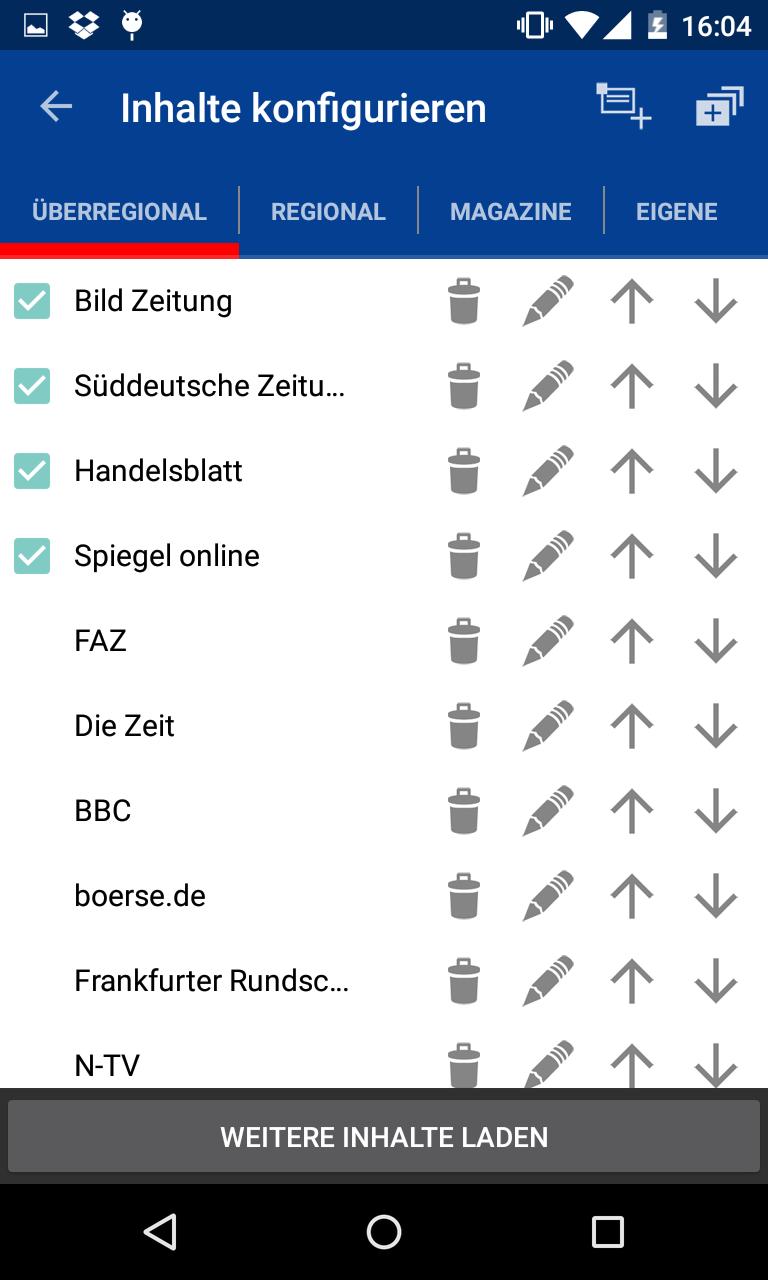Switch to the REGIONAL tab
Screen dimensions: 768x1280
point(328,211)
